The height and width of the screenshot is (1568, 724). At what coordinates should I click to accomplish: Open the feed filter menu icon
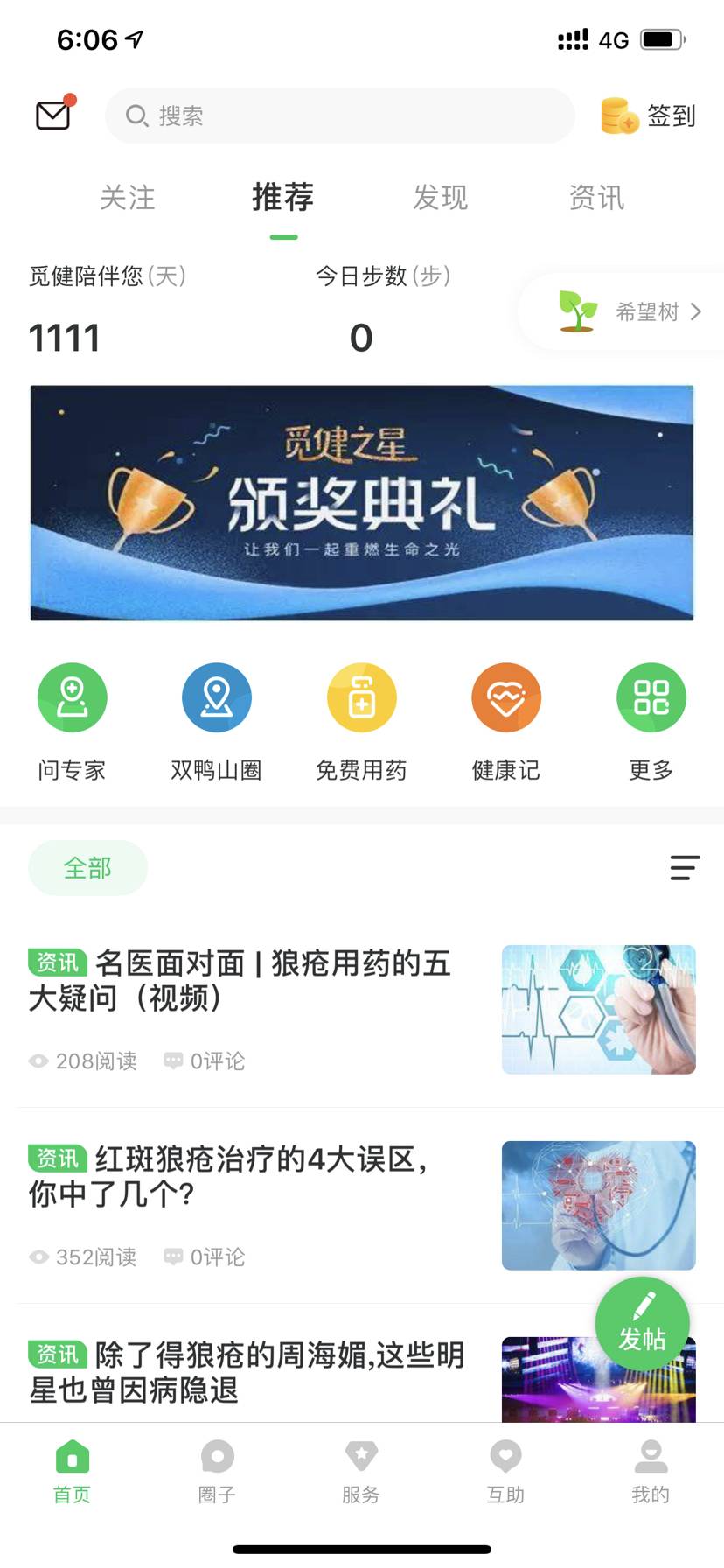(x=685, y=867)
